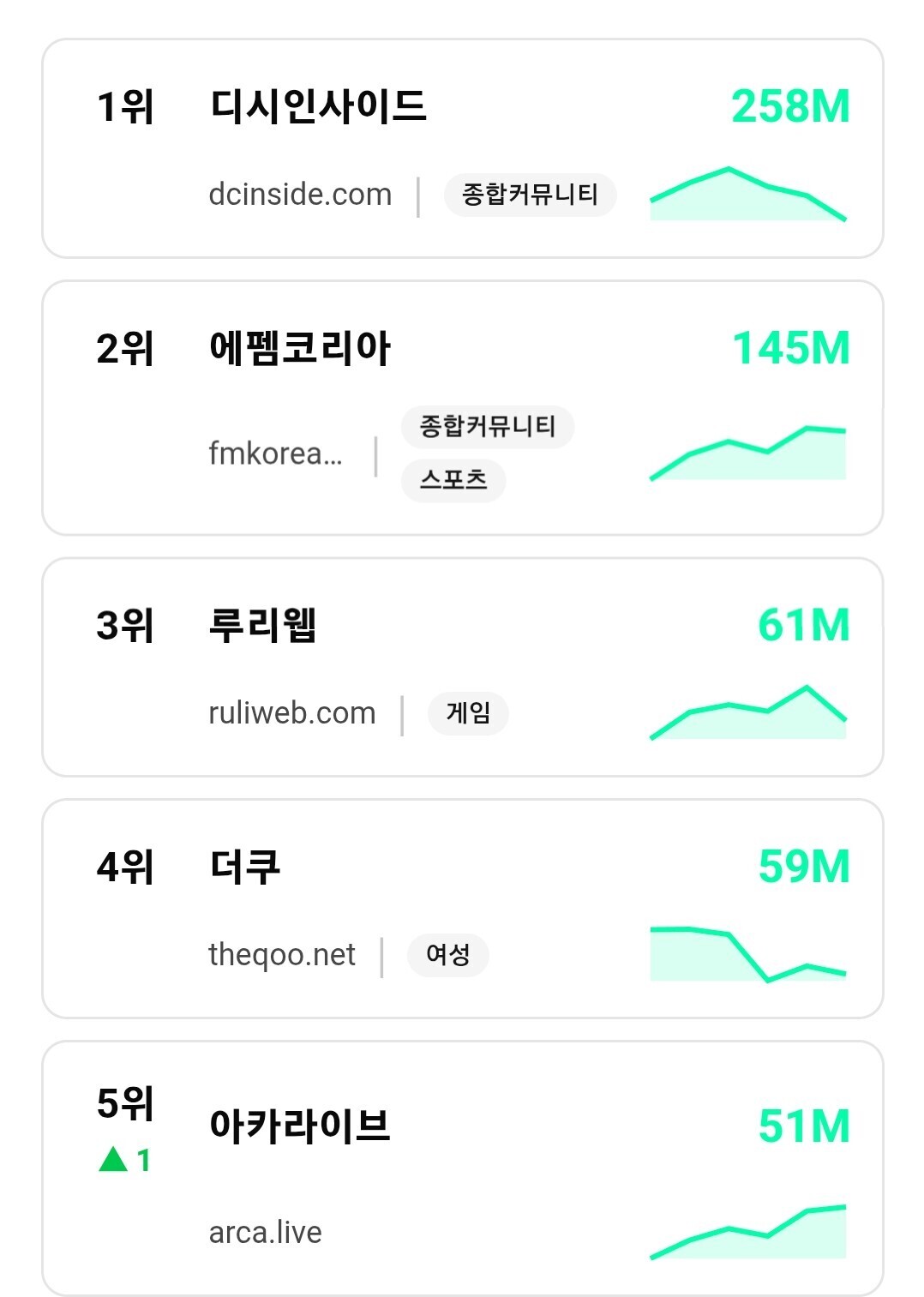
Task: Open the 디시인사이드 ranking card
Action: coord(463,148)
